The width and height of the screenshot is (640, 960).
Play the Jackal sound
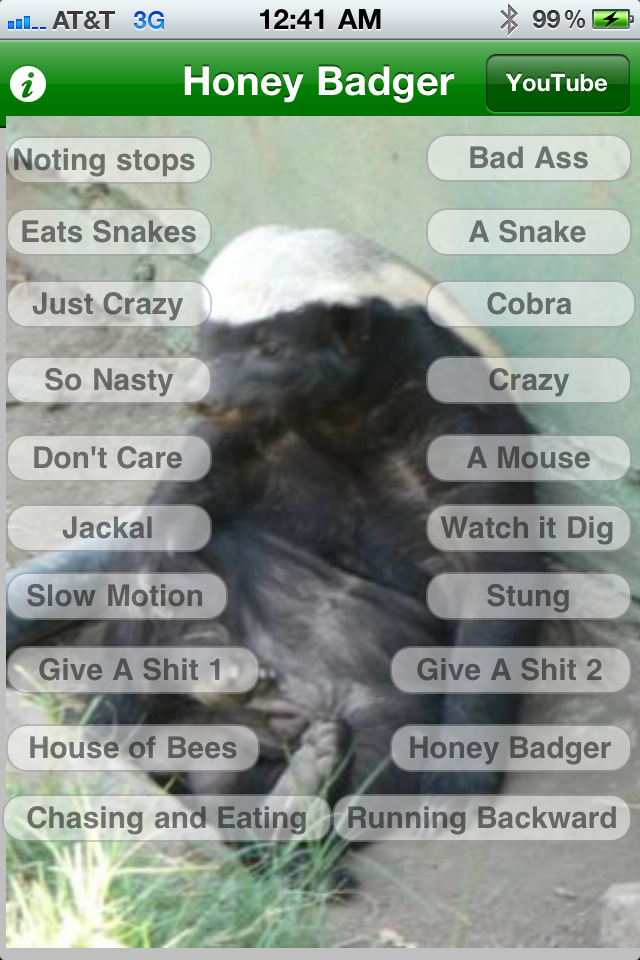(108, 527)
